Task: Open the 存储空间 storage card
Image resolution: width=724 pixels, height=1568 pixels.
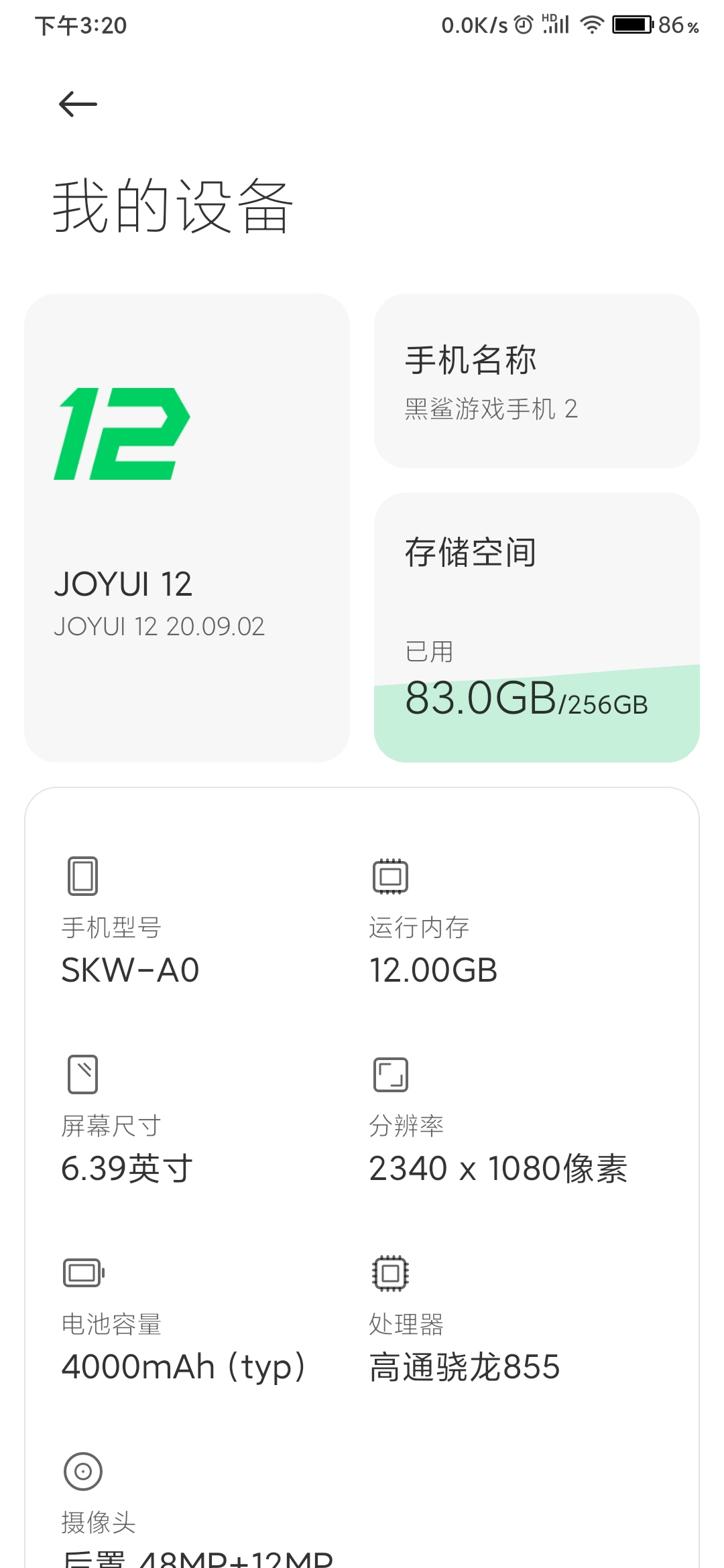Action: click(x=537, y=627)
